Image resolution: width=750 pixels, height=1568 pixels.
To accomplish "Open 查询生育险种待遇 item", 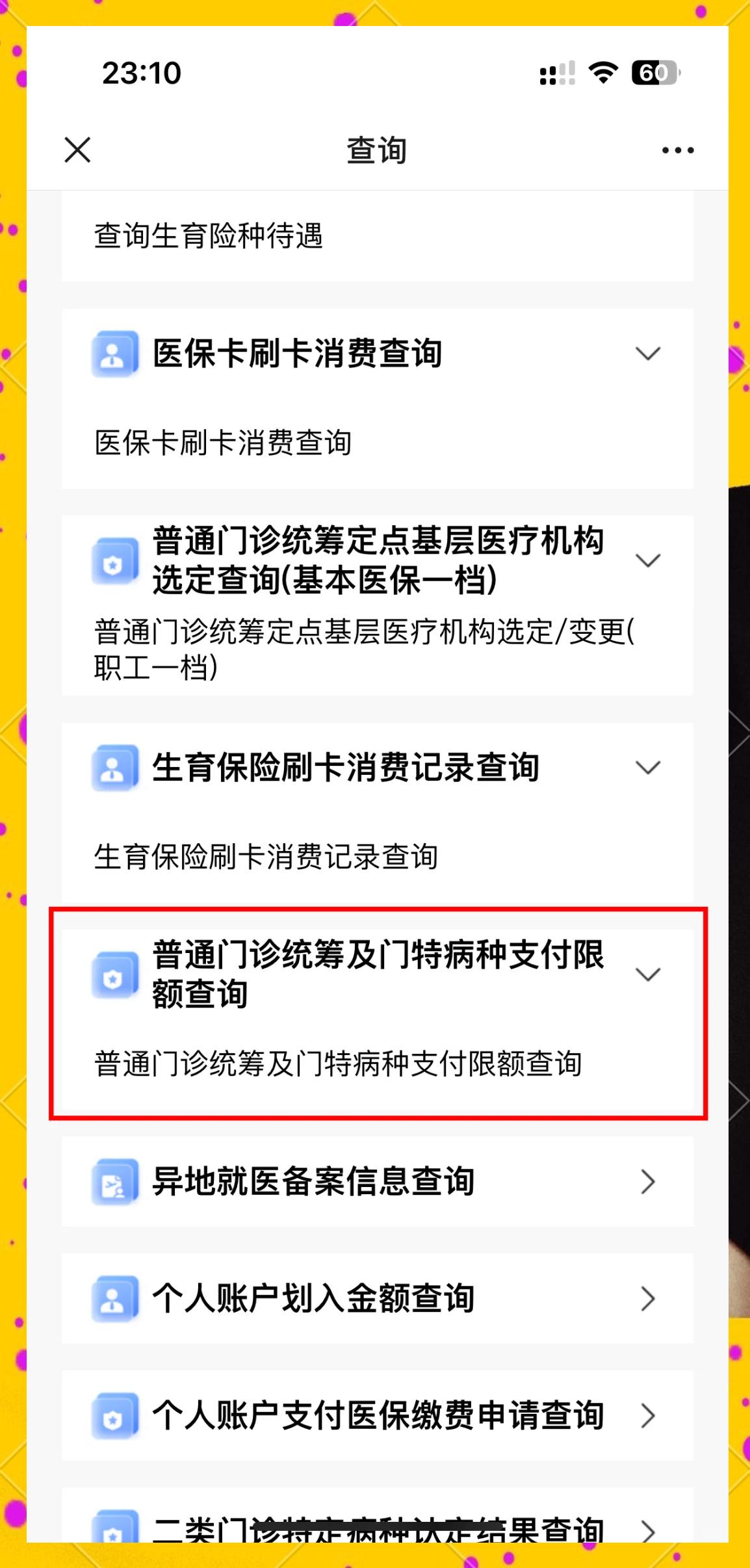I will (208, 236).
